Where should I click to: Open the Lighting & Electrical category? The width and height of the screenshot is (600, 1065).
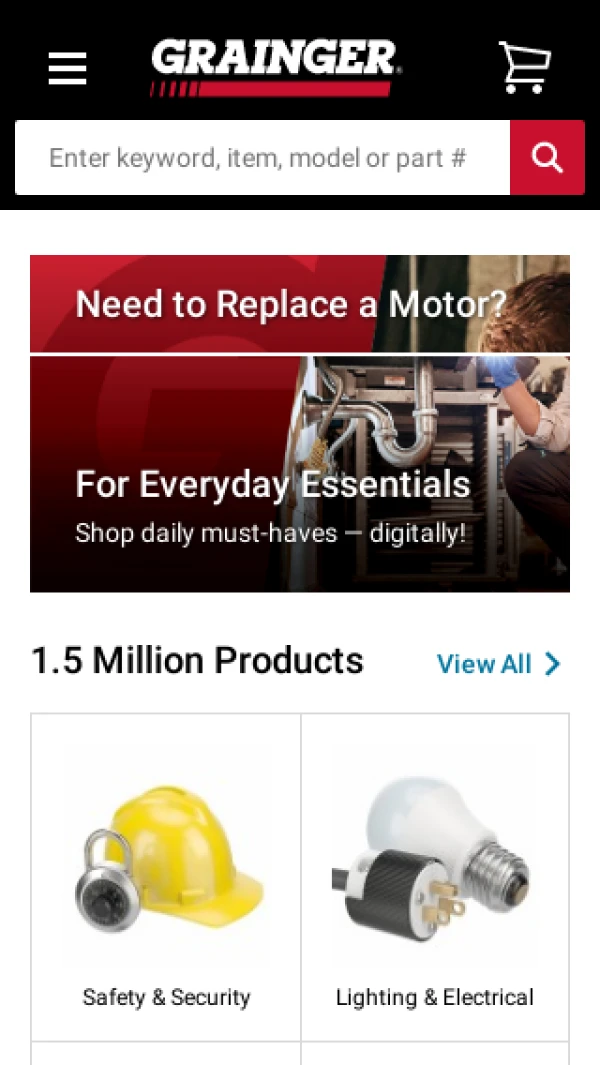(435, 877)
